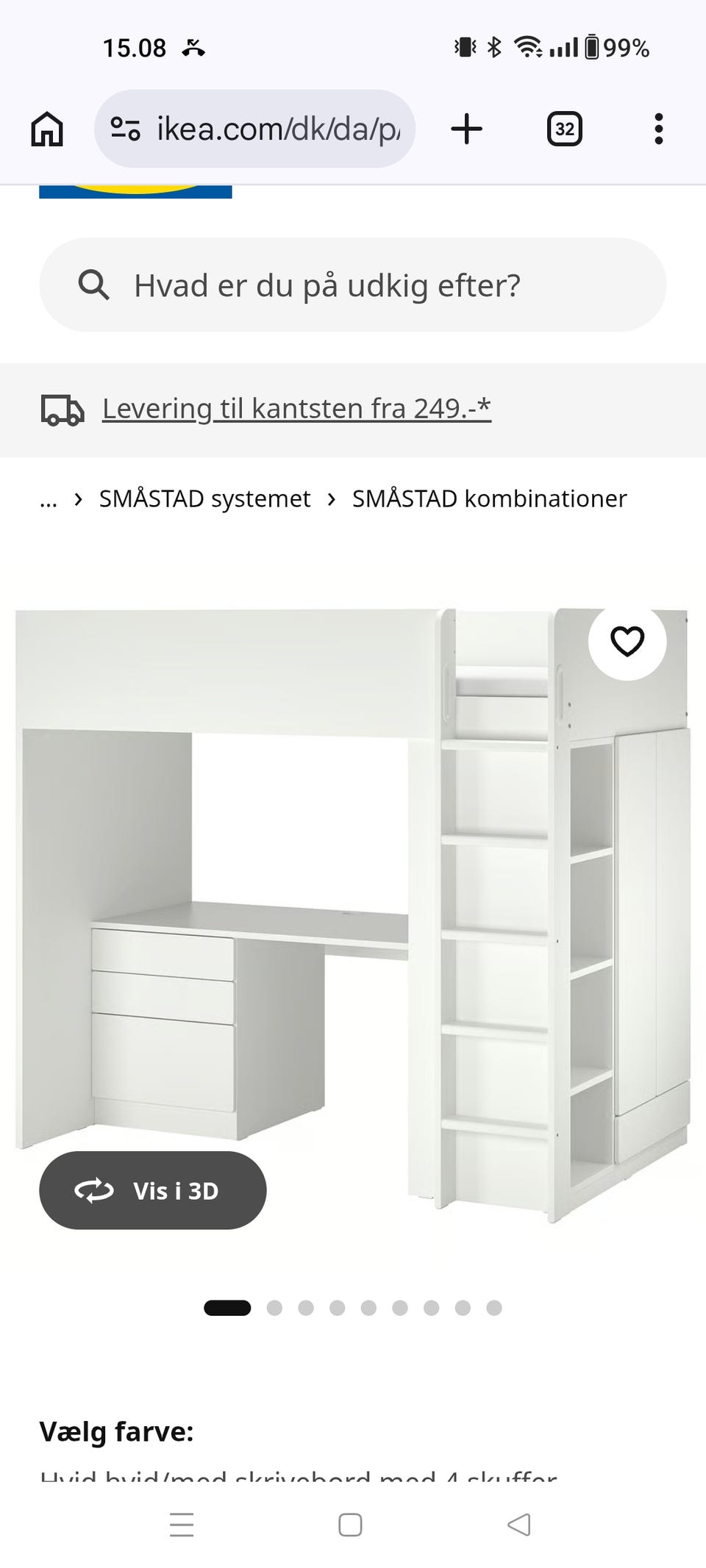Open the Chrome overflow three-dot menu

click(x=657, y=128)
